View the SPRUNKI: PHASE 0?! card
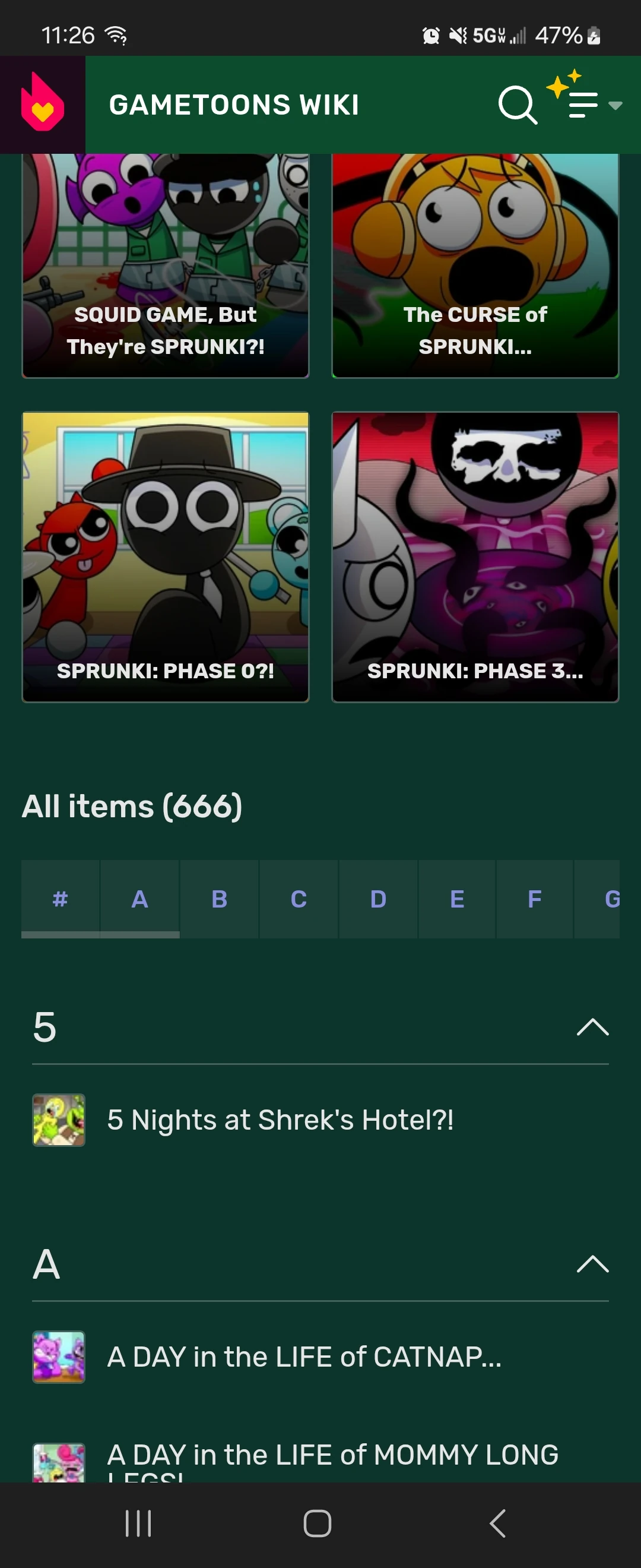This screenshot has width=641, height=1568. pyautogui.click(x=166, y=557)
